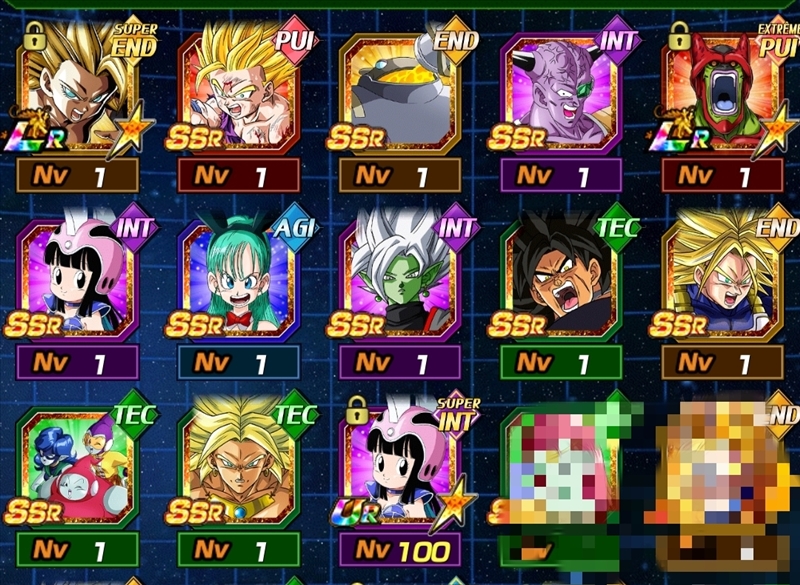Open the SSR END gray pod card
This screenshot has height=585, width=800.
(x=398, y=92)
